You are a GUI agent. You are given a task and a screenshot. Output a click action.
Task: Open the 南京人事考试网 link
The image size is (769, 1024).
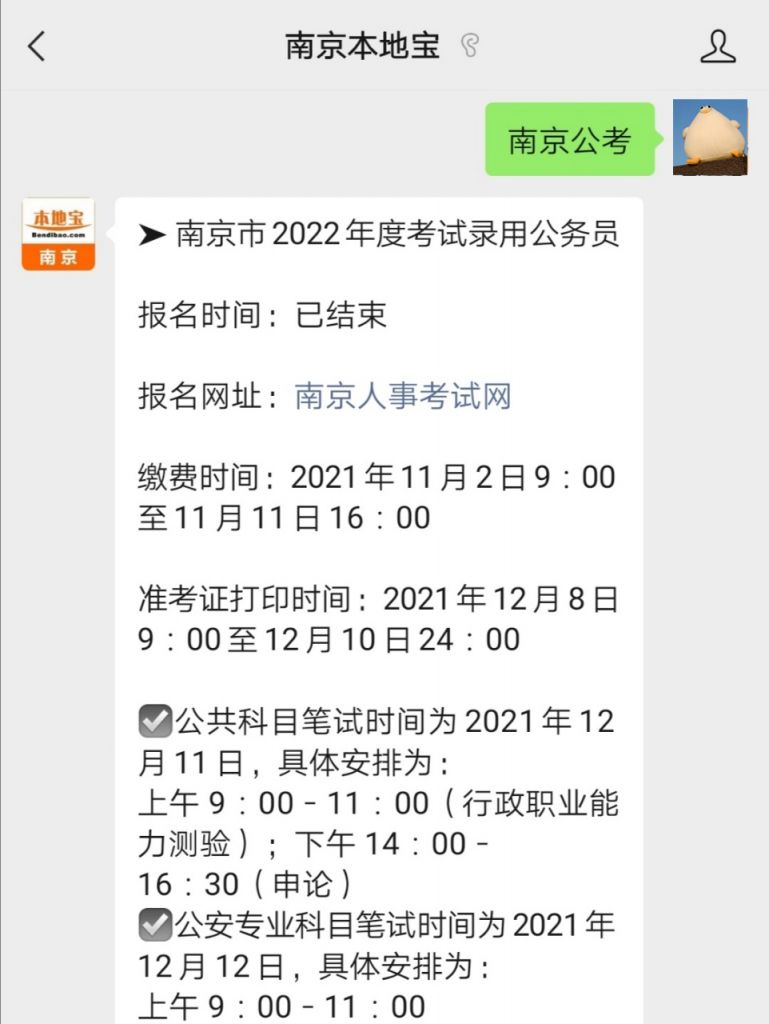click(x=403, y=397)
